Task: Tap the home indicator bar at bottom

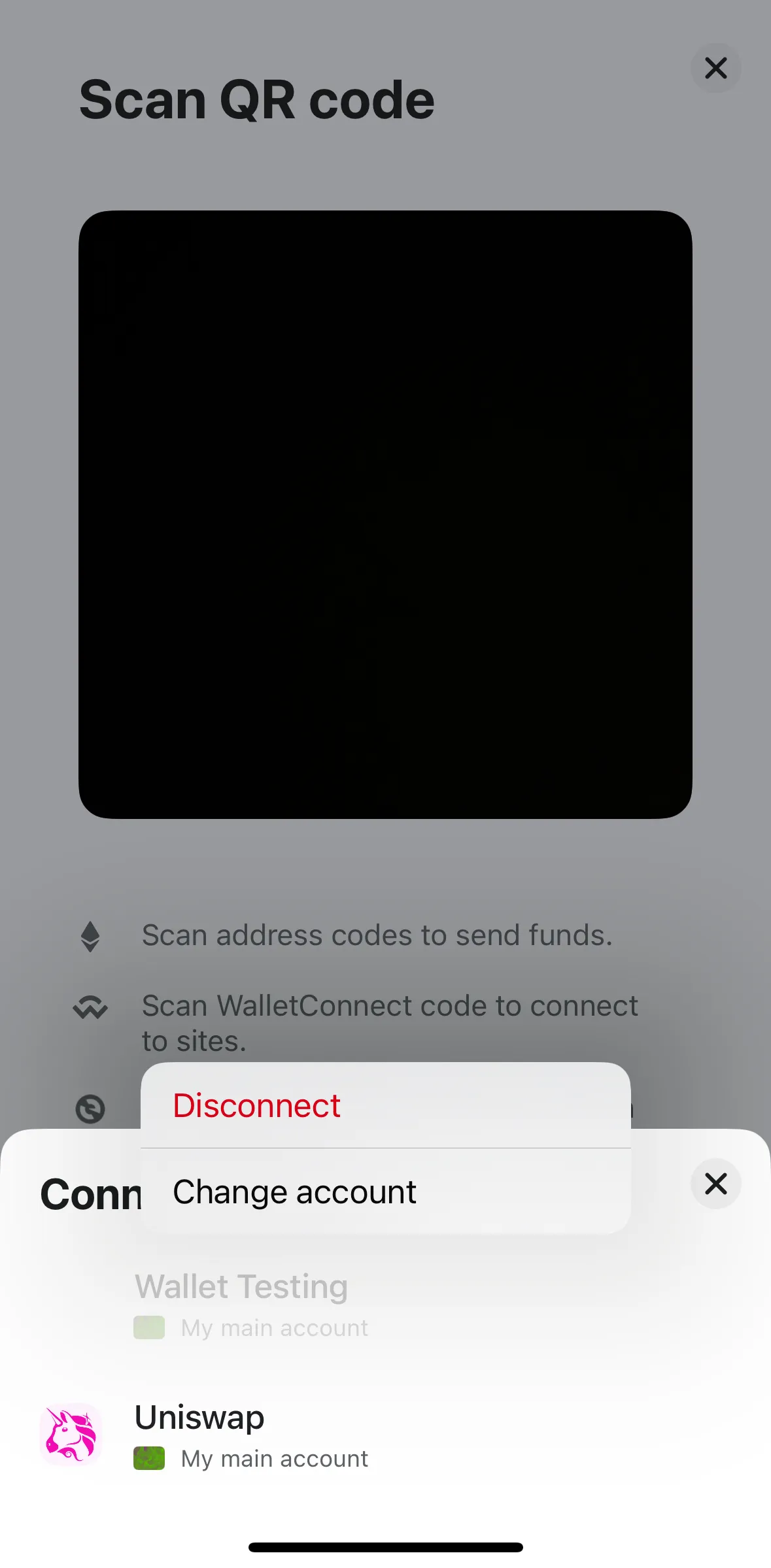Action: coord(385,1546)
